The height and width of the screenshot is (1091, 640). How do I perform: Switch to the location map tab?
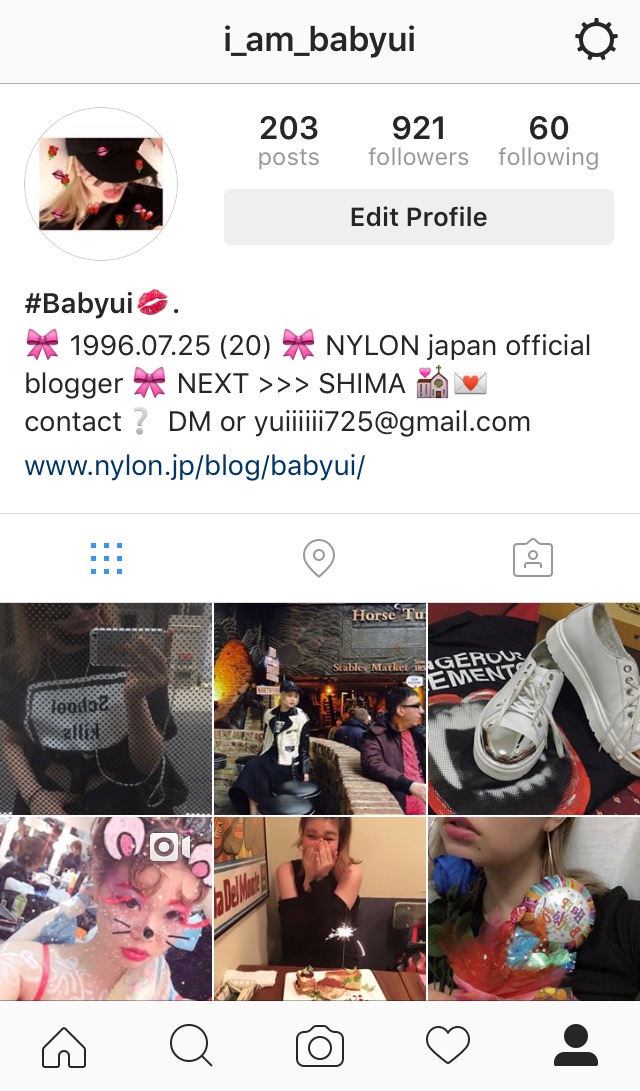point(319,558)
